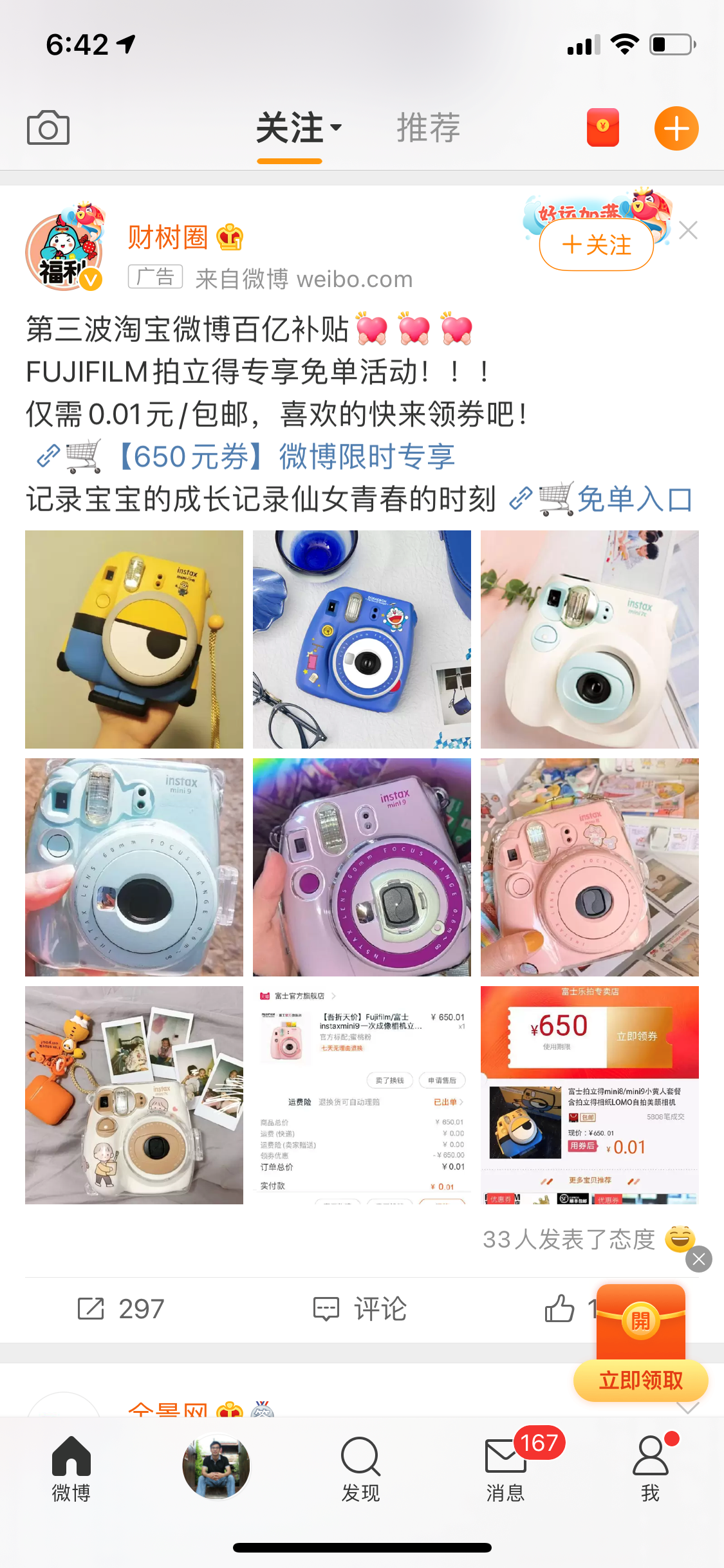
Task: Open 评论 to comment on post
Action: 360,1309
